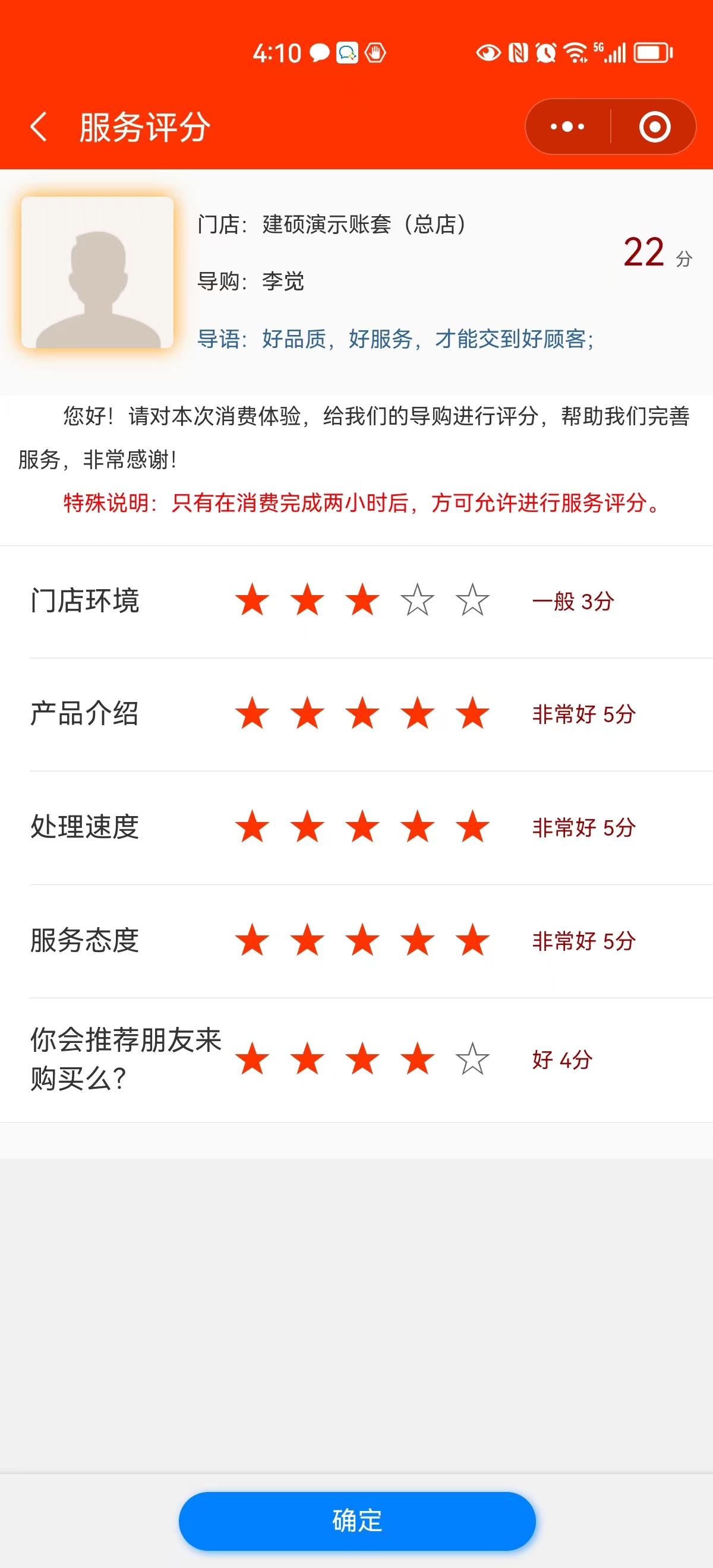This screenshot has height=1568, width=713.
Task: Give 处理速度 a four star rating
Action: coord(417,827)
